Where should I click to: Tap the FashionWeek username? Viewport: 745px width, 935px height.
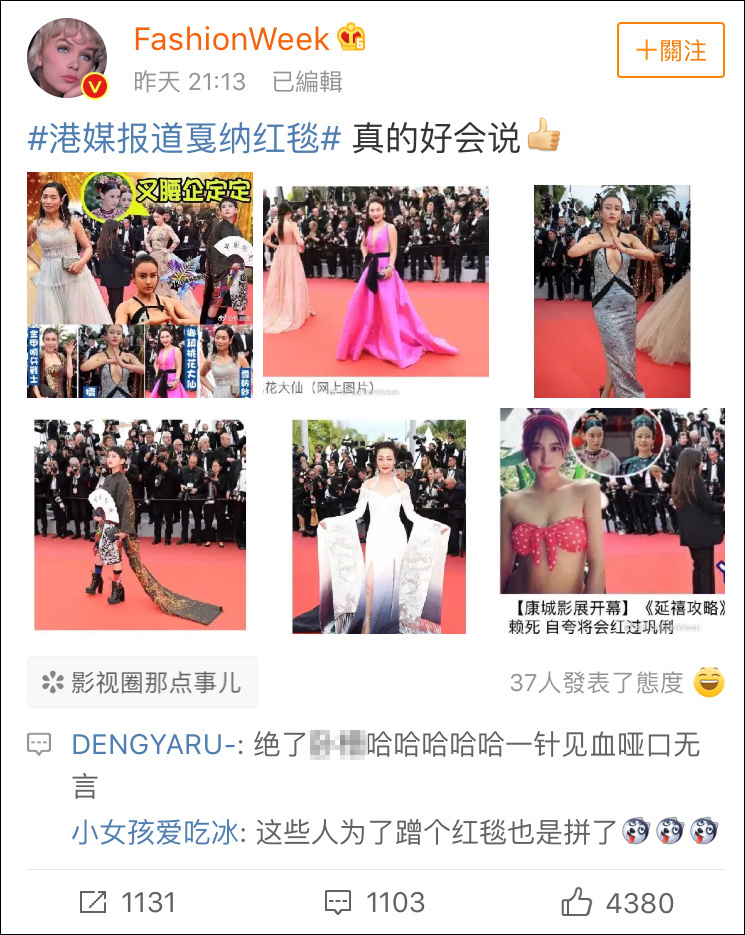[231, 39]
